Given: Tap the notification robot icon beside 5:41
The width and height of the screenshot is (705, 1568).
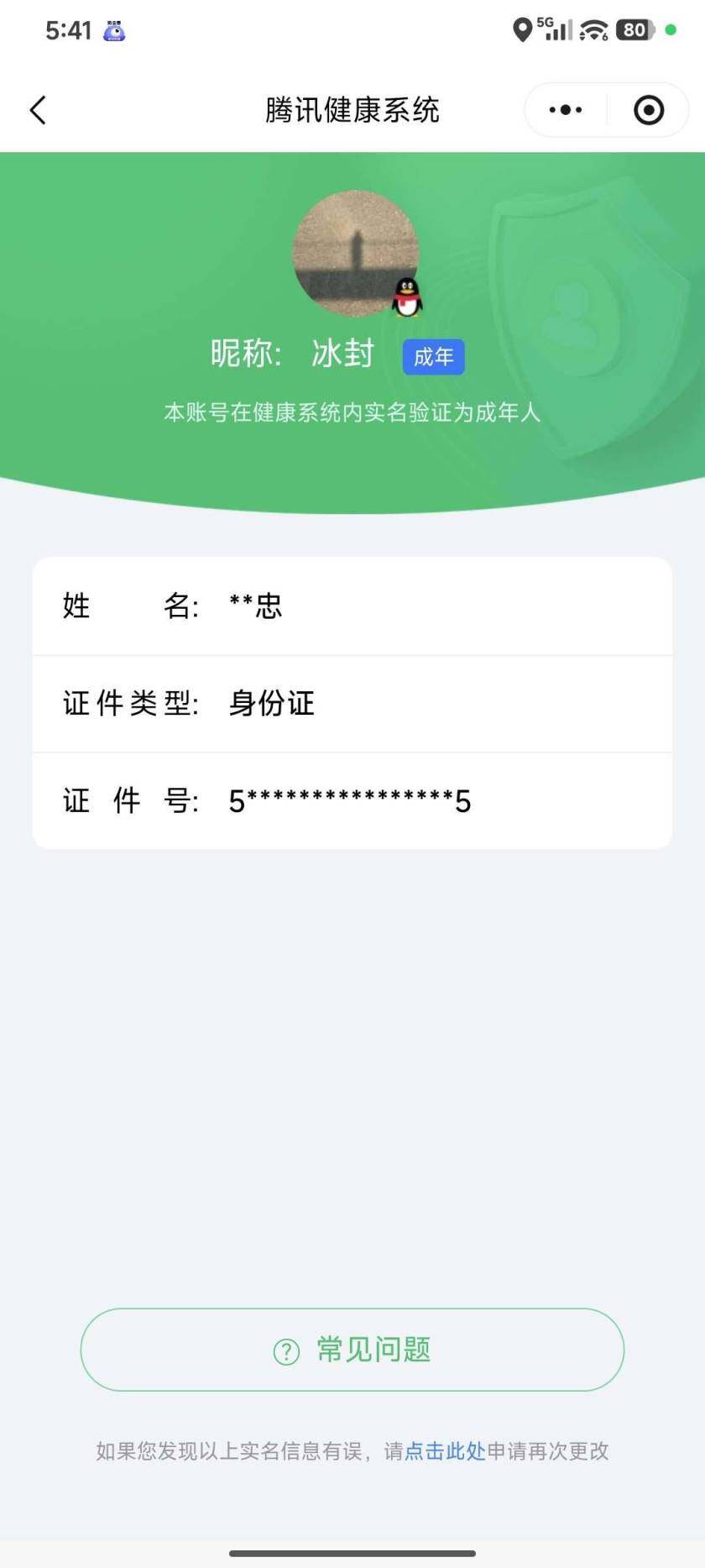Looking at the screenshot, I should click(x=113, y=31).
